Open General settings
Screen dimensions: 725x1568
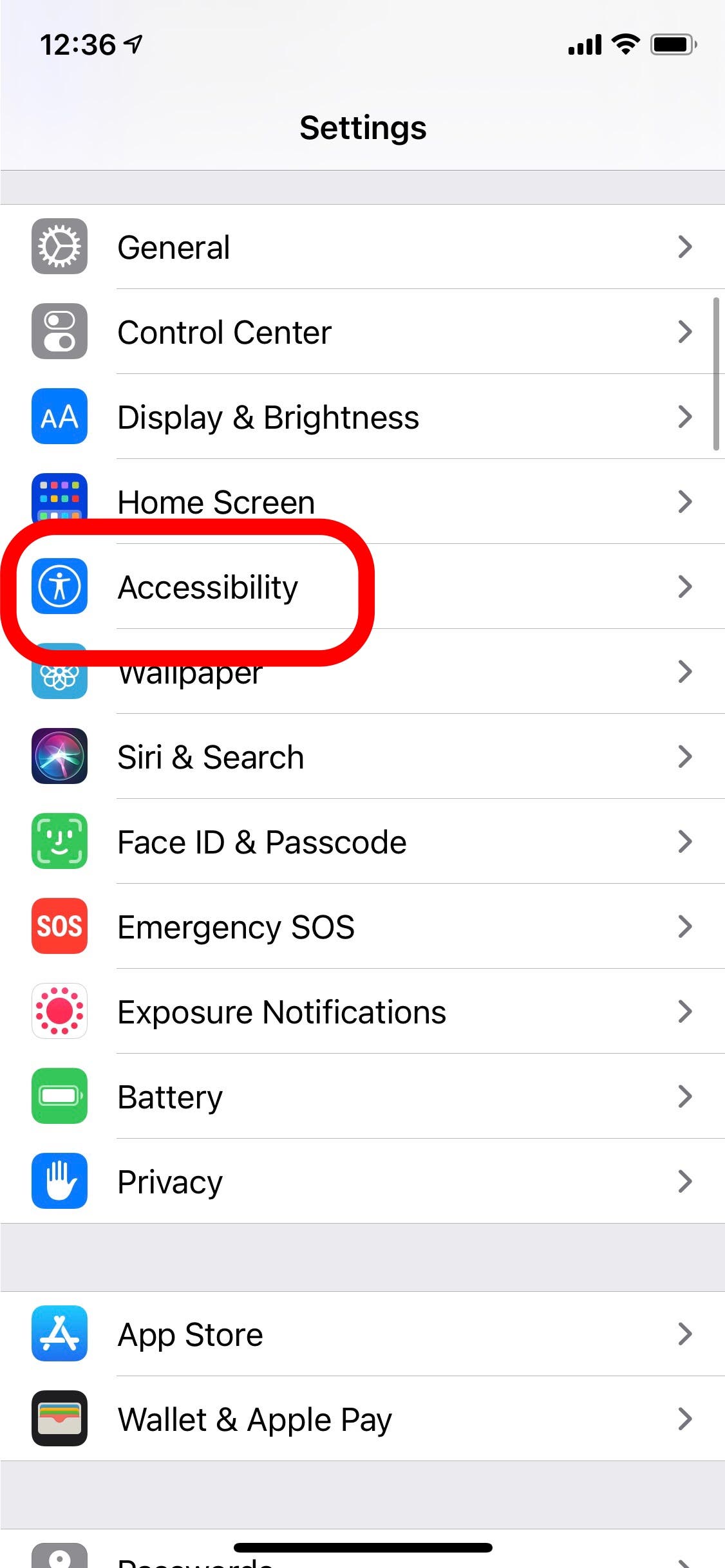coord(362,247)
